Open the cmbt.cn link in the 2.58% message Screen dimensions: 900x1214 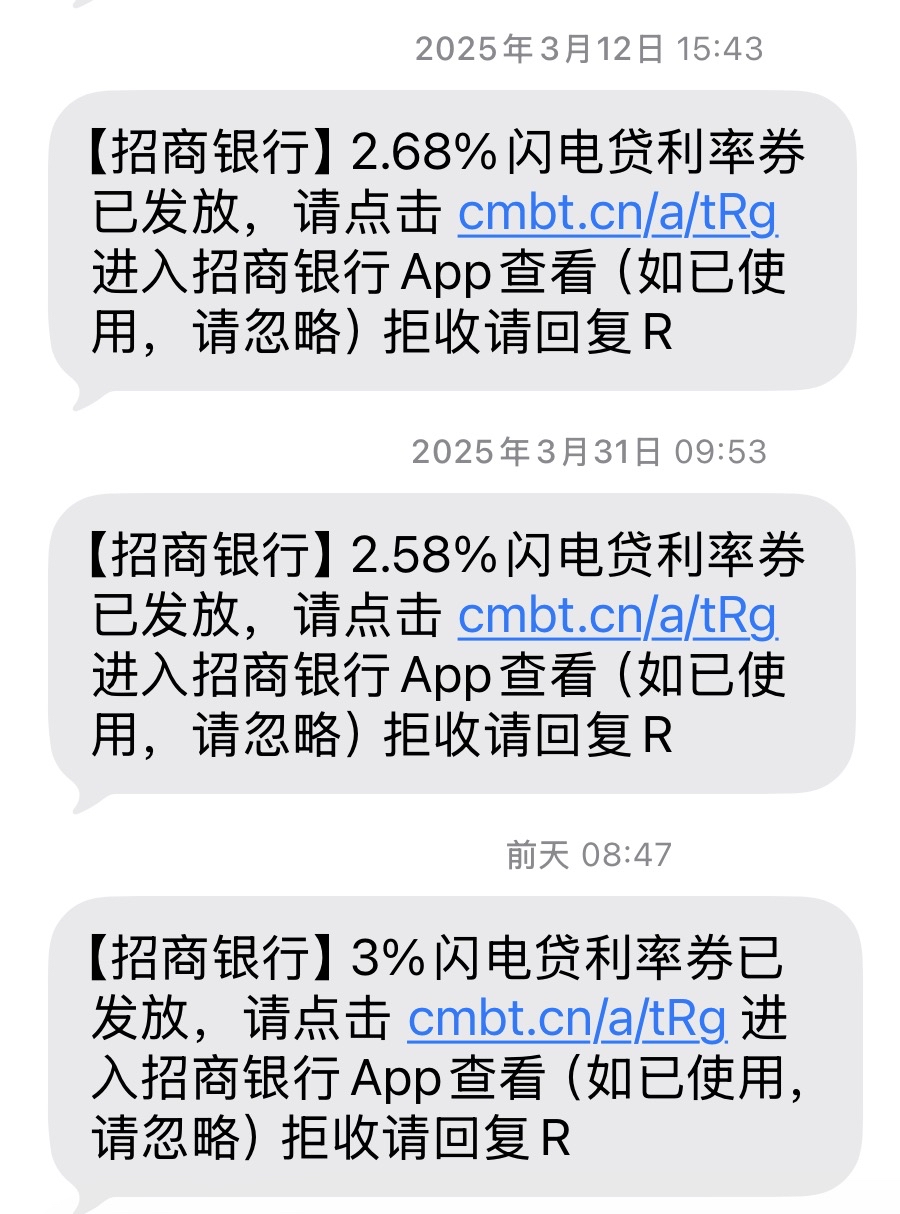(617, 617)
